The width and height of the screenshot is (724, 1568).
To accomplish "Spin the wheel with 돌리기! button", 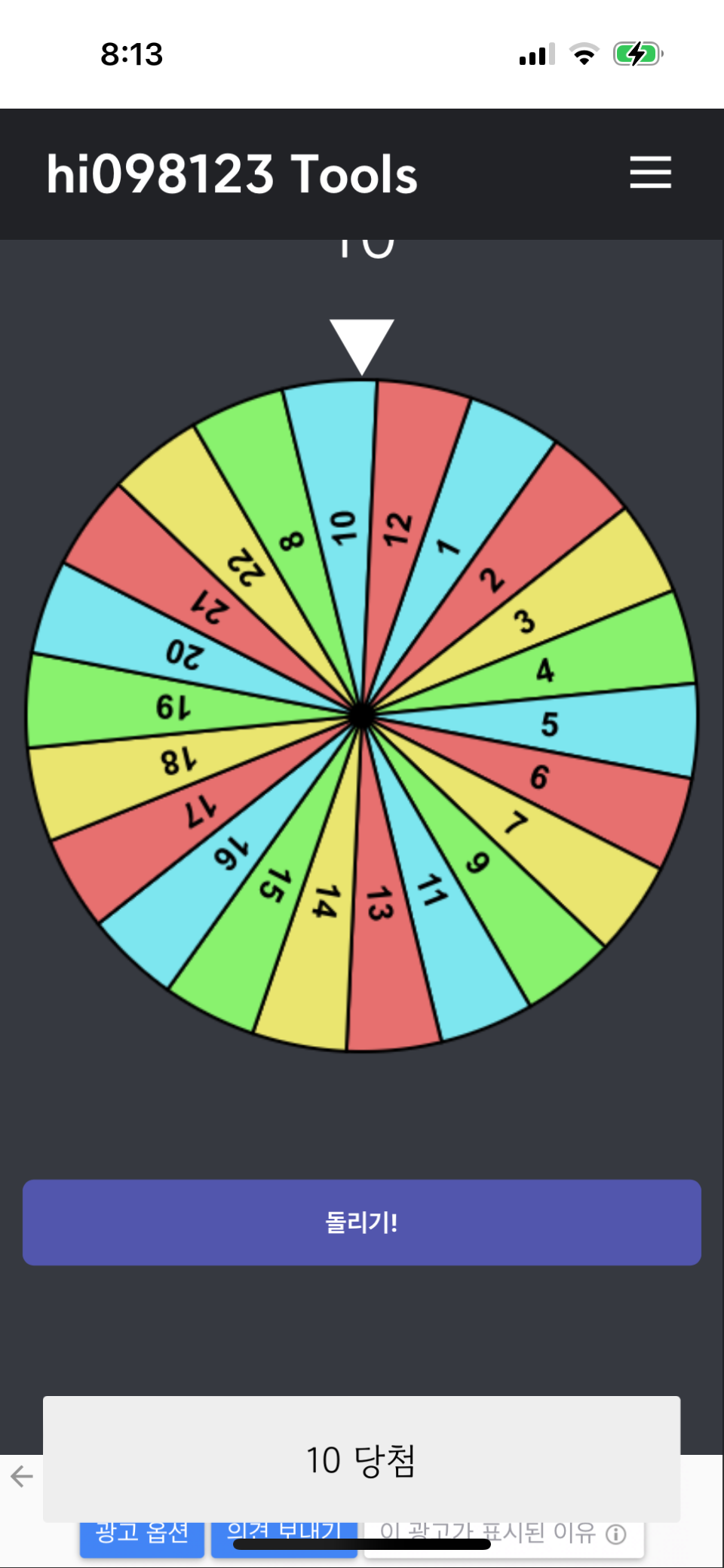I will (x=362, y=1222).
